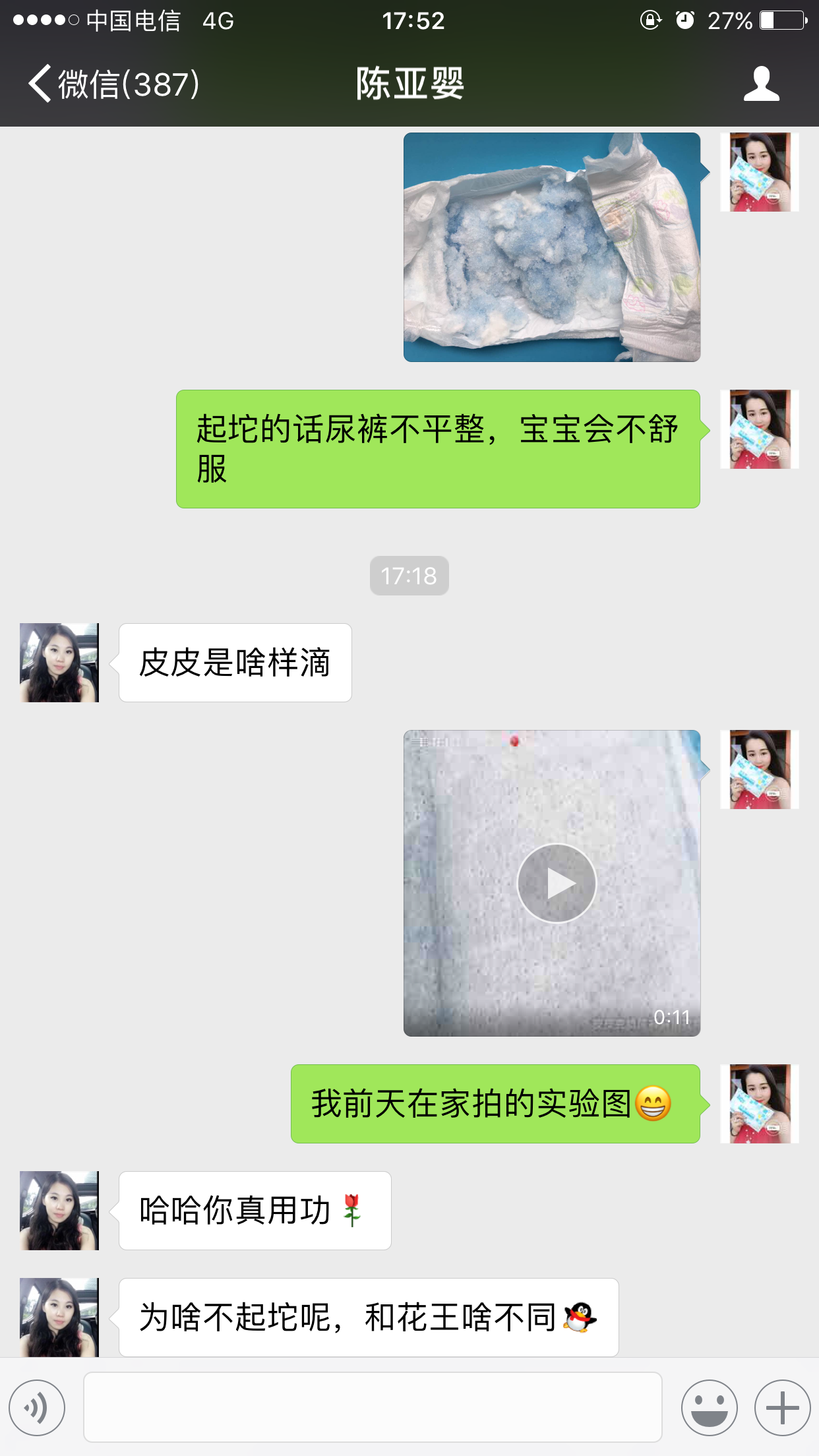Switch to voice message input
The image size is (819, 1456).
coord(38,1407)
